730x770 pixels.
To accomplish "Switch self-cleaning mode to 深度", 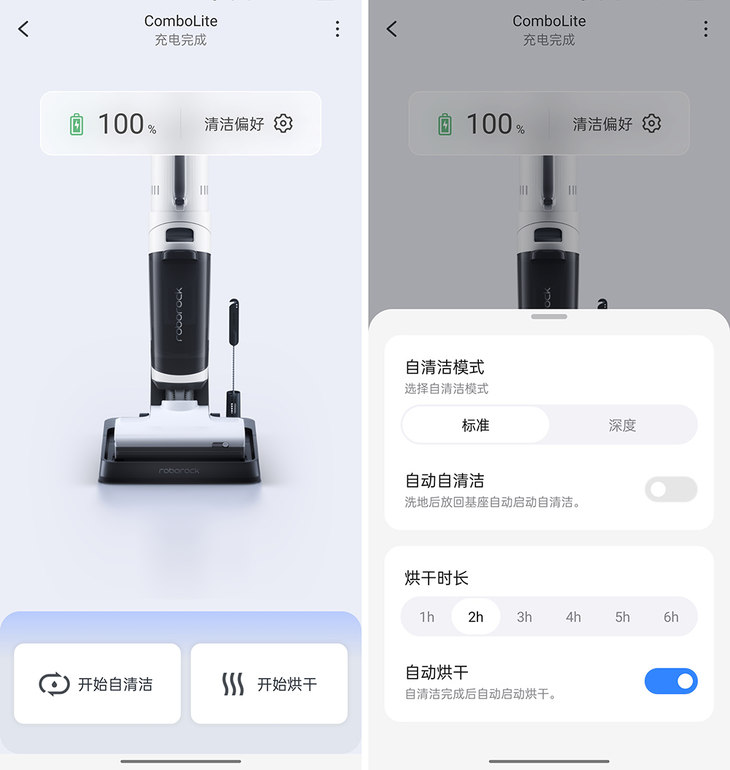I will [x=622, y=425].
